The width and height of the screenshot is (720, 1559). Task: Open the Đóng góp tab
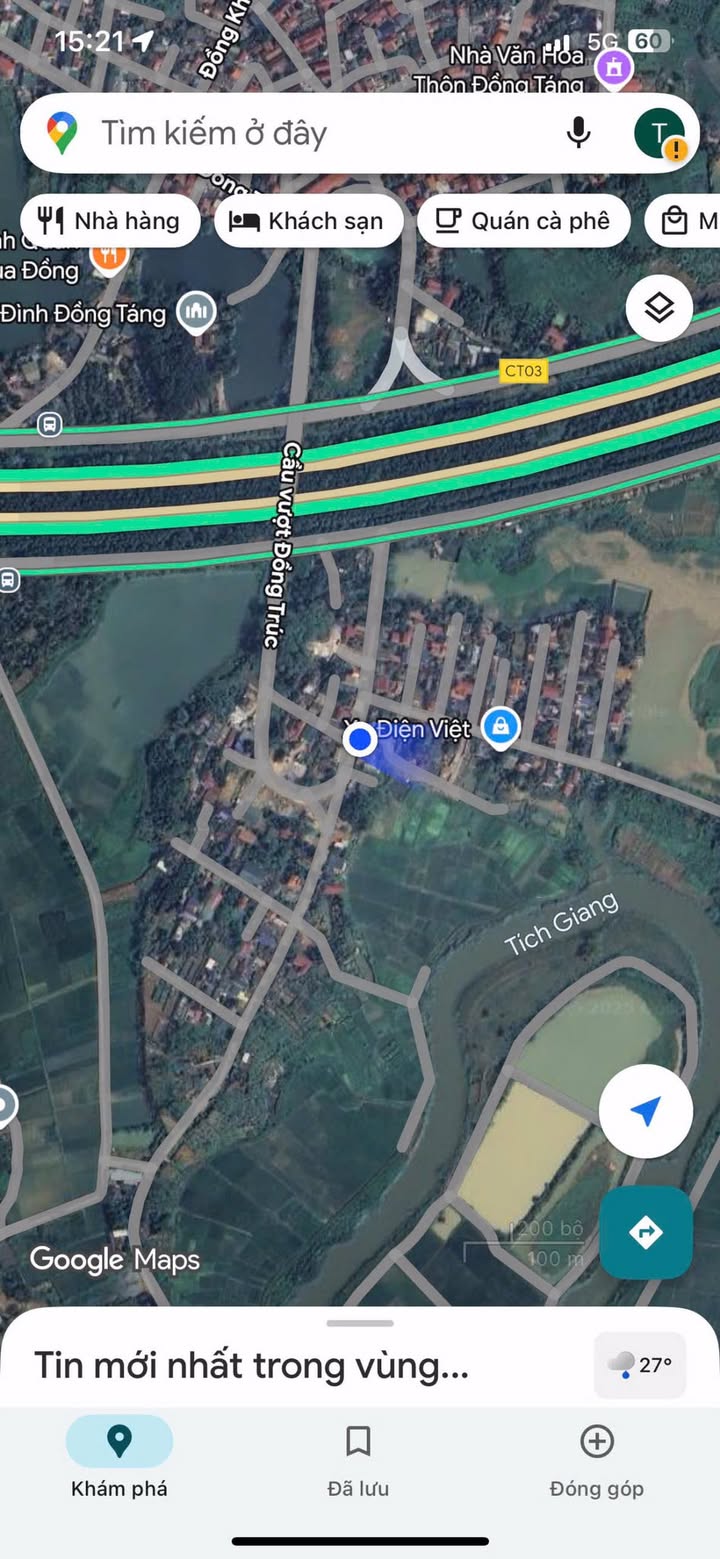(x=596, y=1459)
